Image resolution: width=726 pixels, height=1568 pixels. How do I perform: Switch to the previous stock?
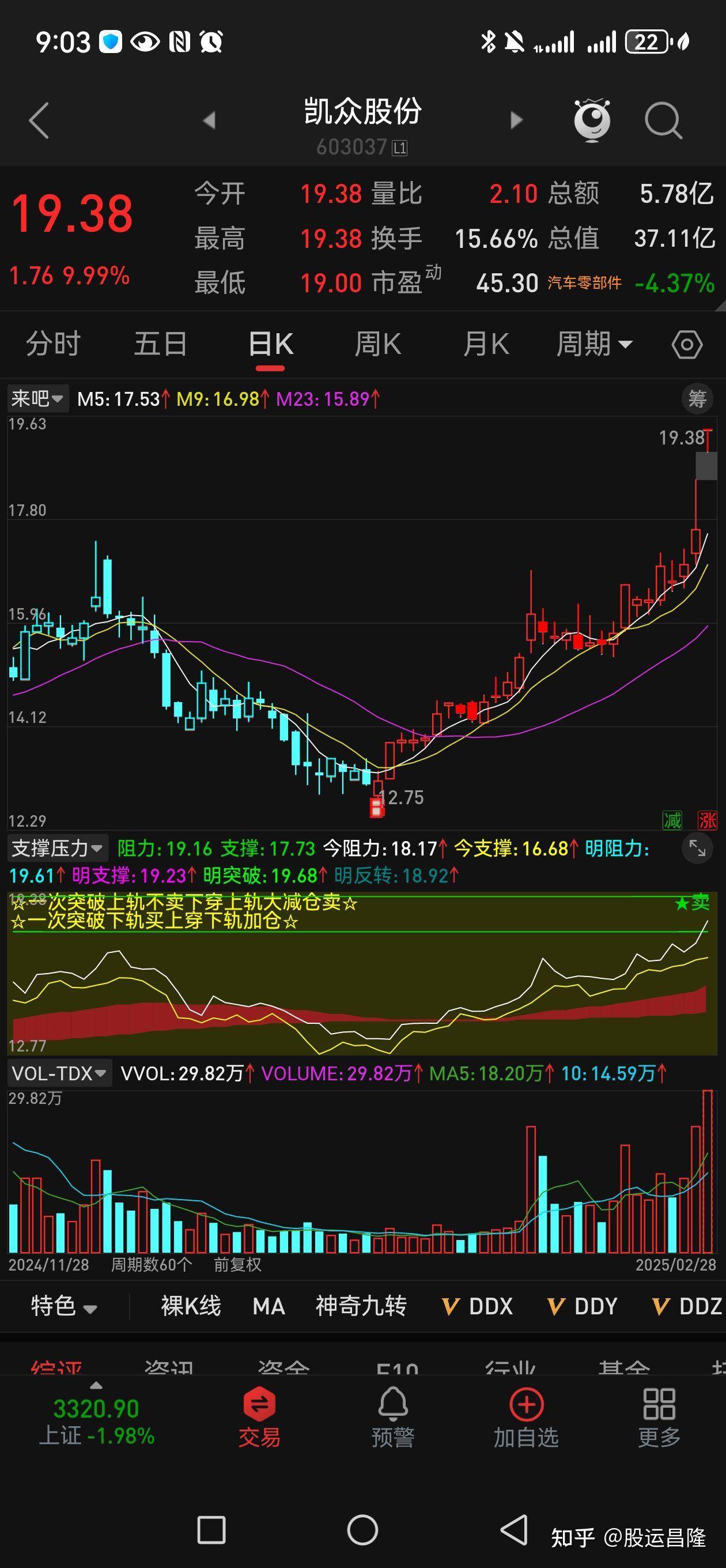pyautogui.click(x=209, y=120)
